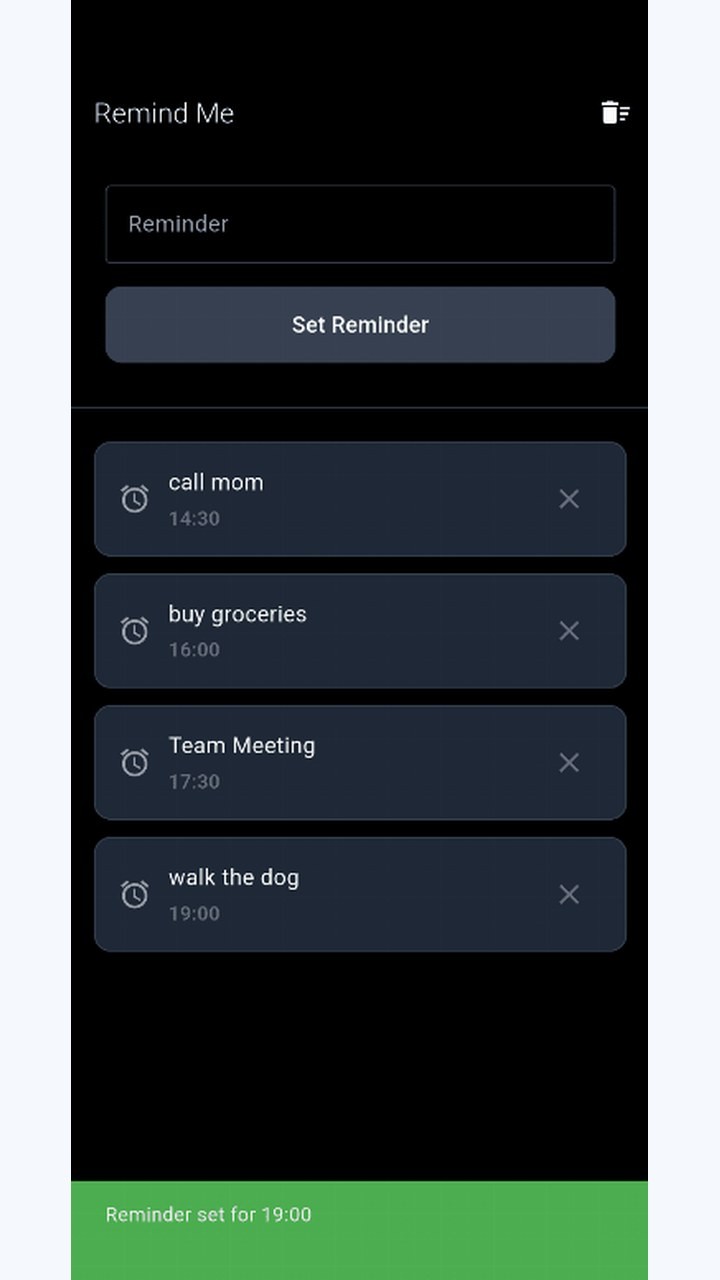The width and height of the screenshot is (720, 1280).
Task: Open the Team Meeting reminder card
Action: [360, 763]
